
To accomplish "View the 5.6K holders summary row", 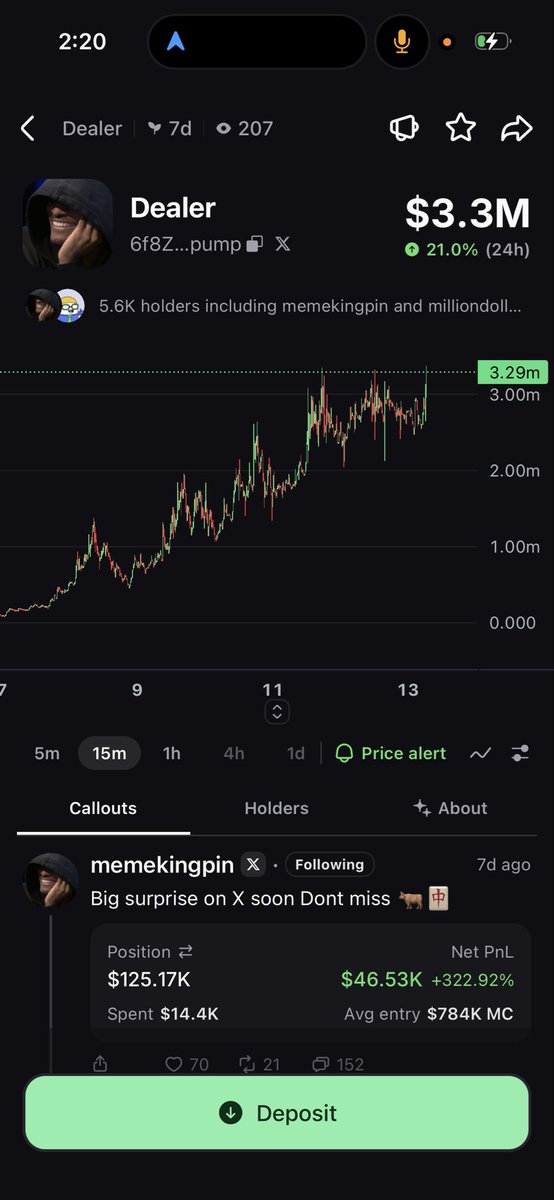I will pos(275,305).
